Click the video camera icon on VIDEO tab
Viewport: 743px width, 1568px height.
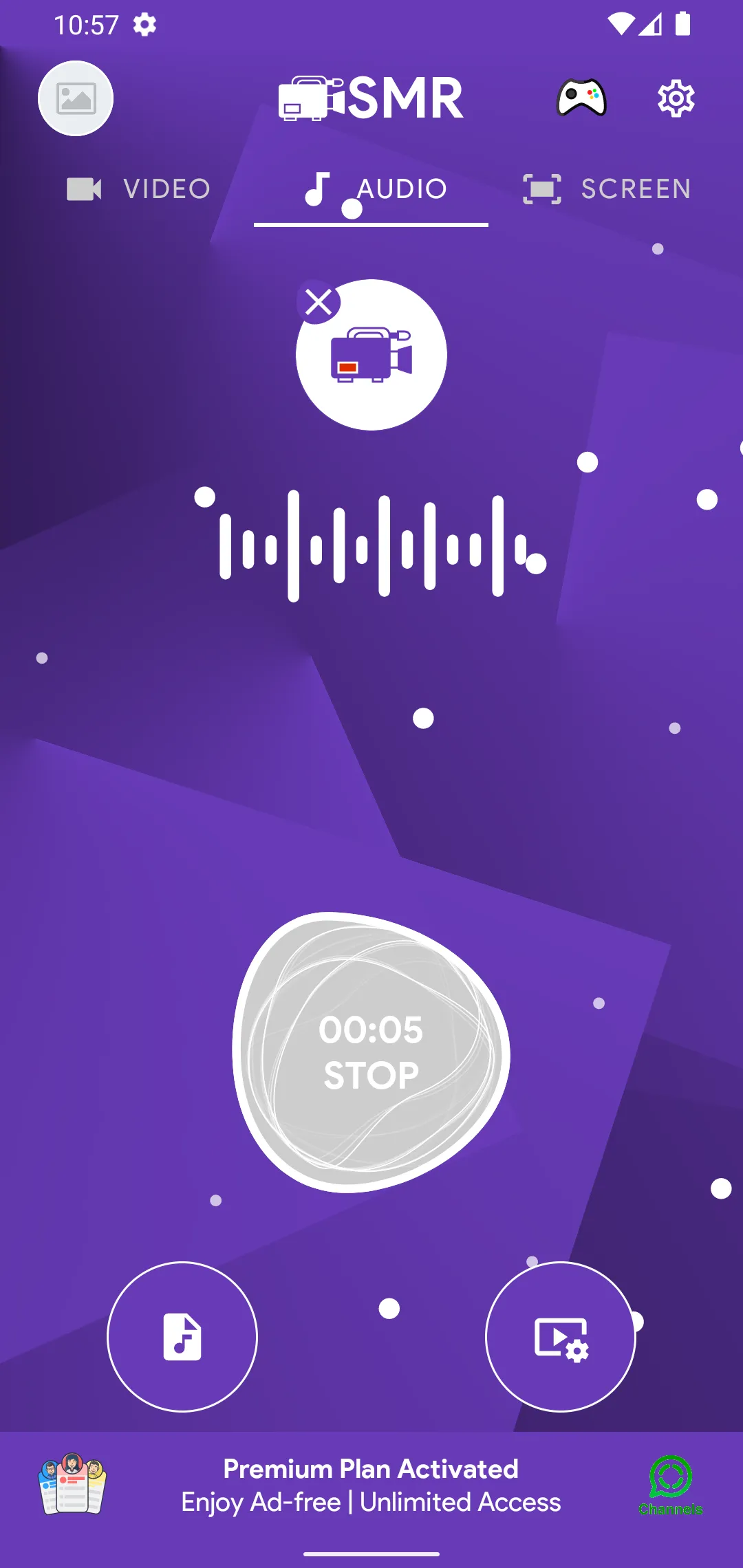[84, 188]
